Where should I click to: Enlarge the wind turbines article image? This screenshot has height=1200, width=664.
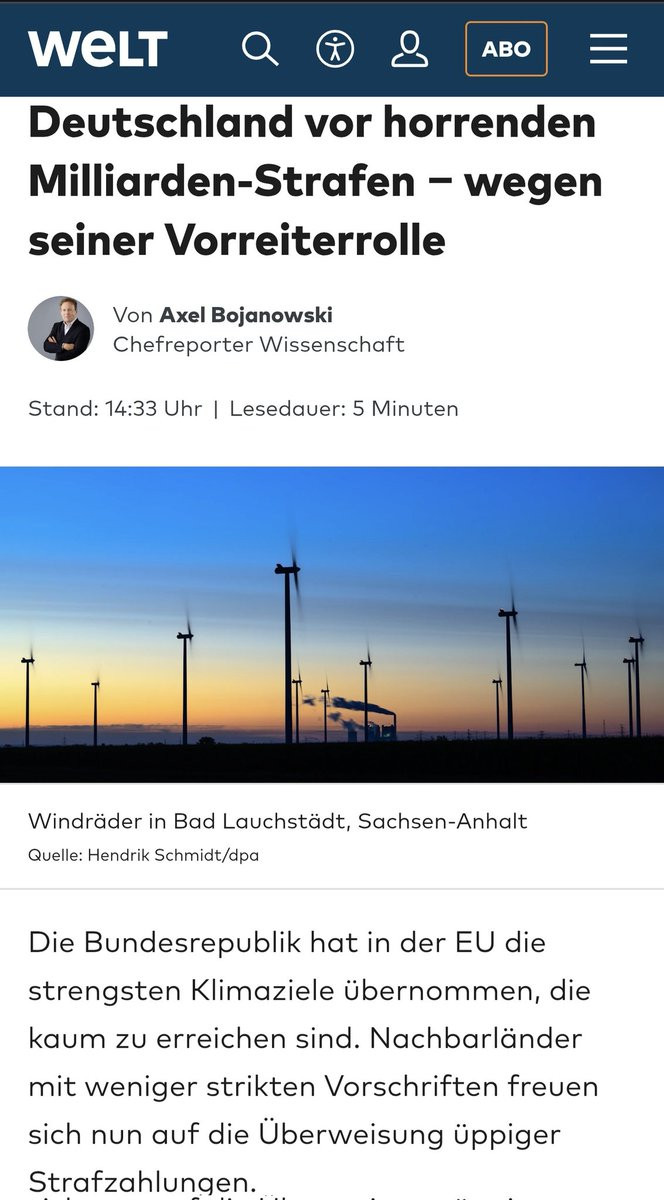[332, 624]
